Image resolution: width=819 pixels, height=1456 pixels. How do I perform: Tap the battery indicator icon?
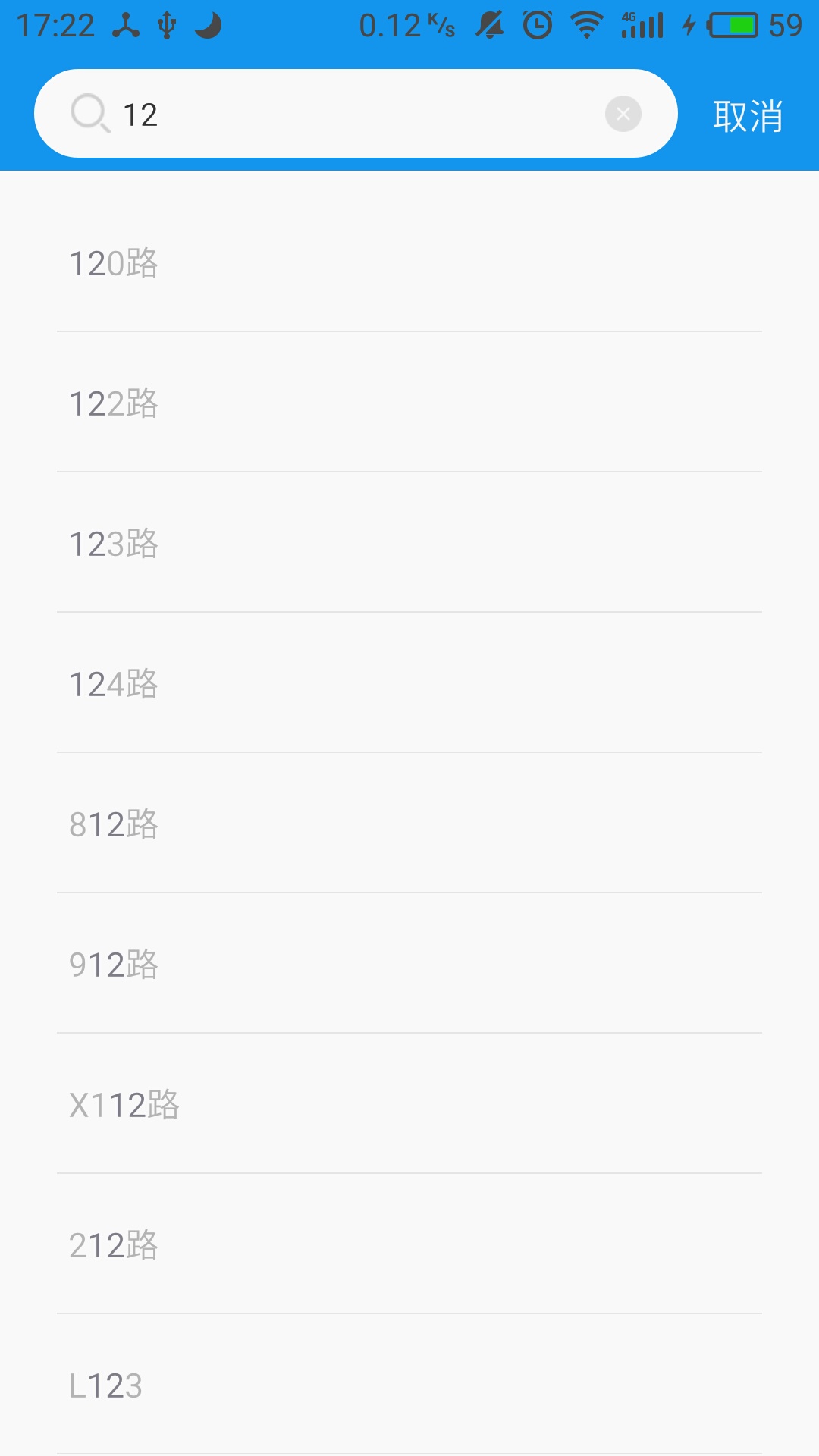(x=732, y=25)
